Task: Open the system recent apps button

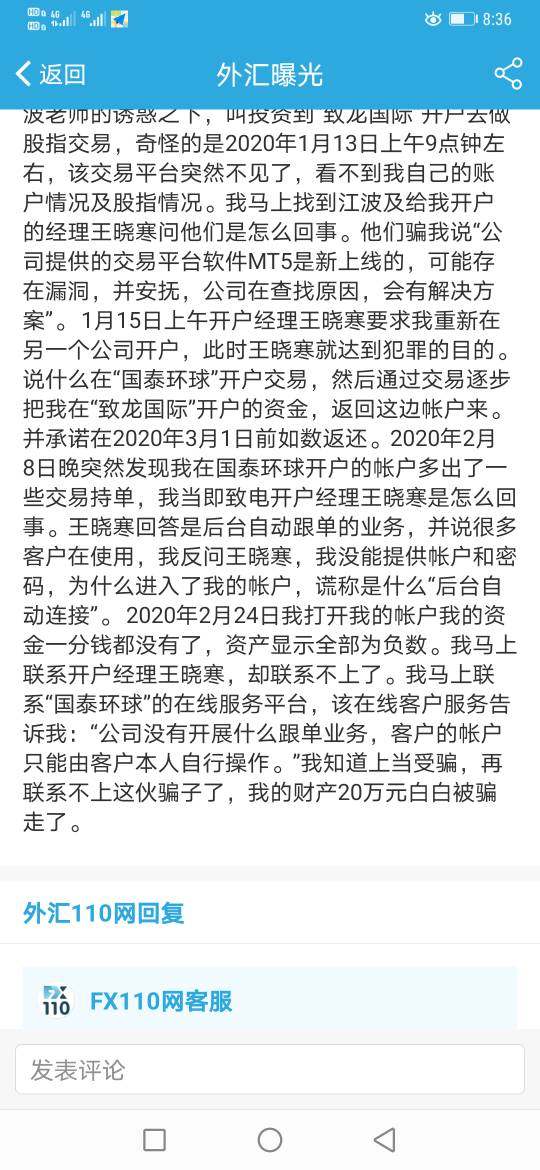Action: coord(154,1139)
